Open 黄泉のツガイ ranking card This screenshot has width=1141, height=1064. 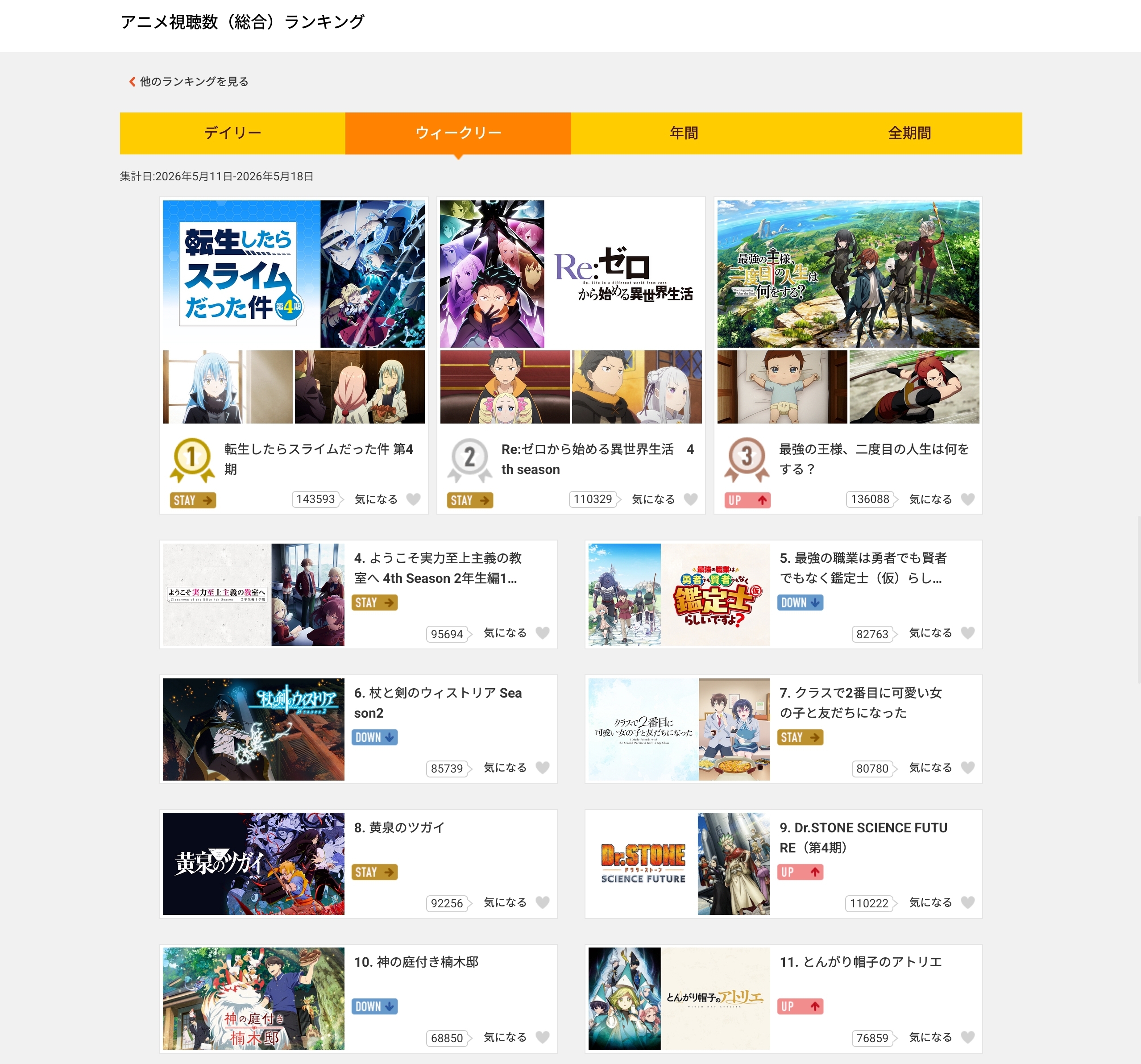coord(359,864)
